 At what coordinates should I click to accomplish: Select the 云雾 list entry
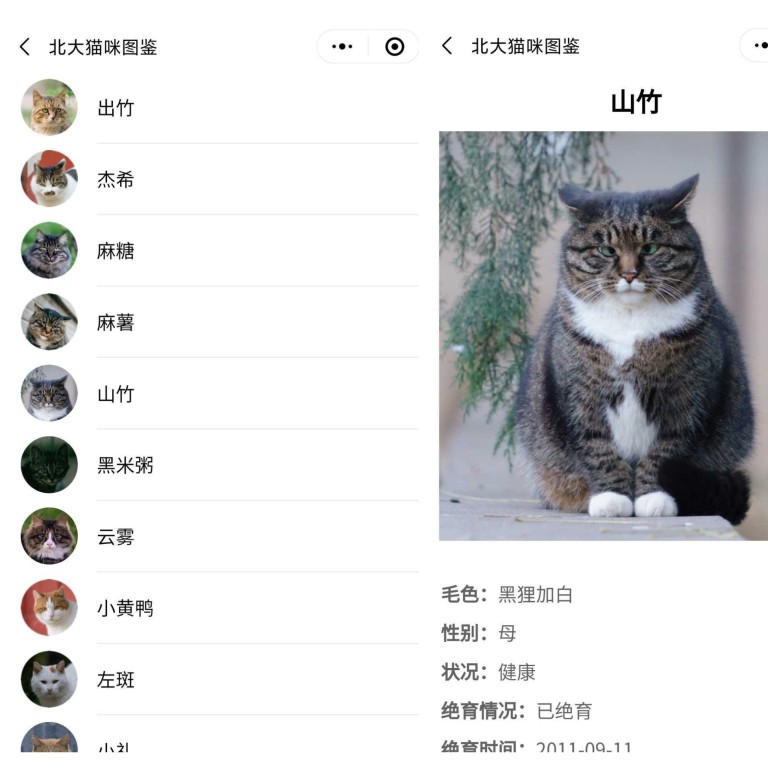116,537
